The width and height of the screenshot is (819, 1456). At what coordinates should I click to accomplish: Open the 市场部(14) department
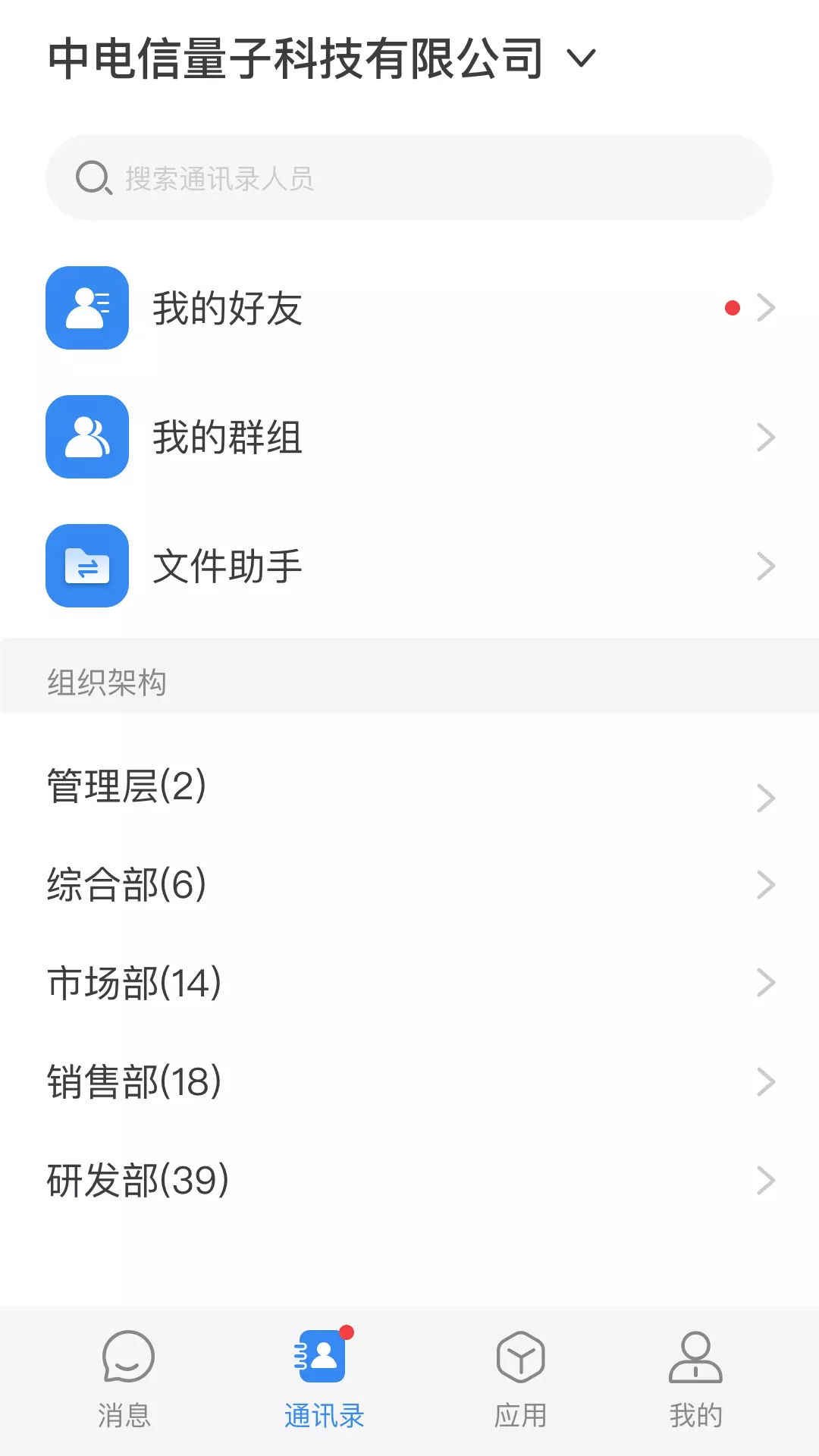[409, 984]
